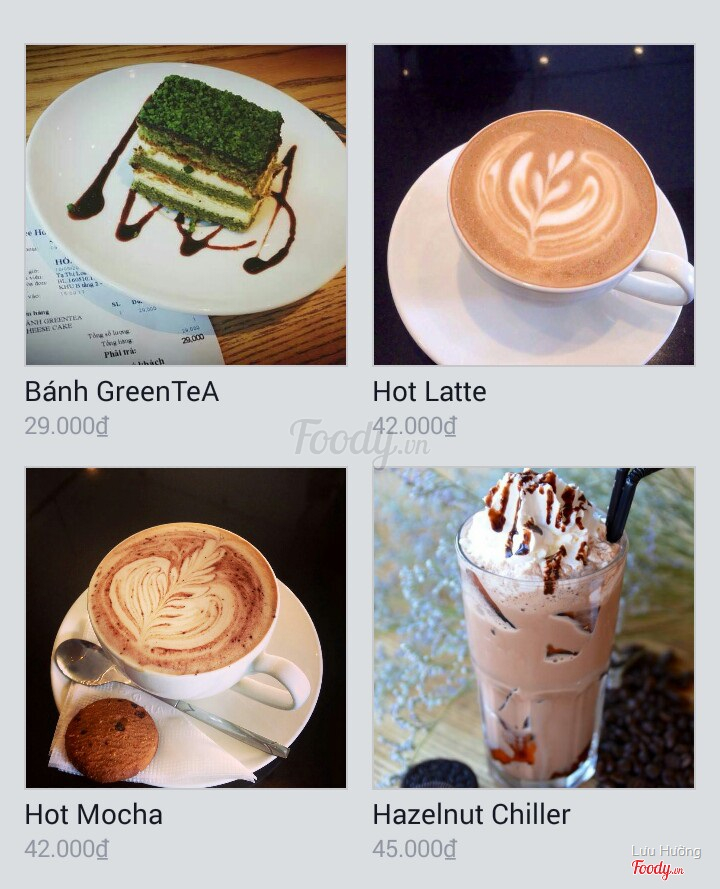
Task: View the Hot Mocha item
Action: click(186, 628)
